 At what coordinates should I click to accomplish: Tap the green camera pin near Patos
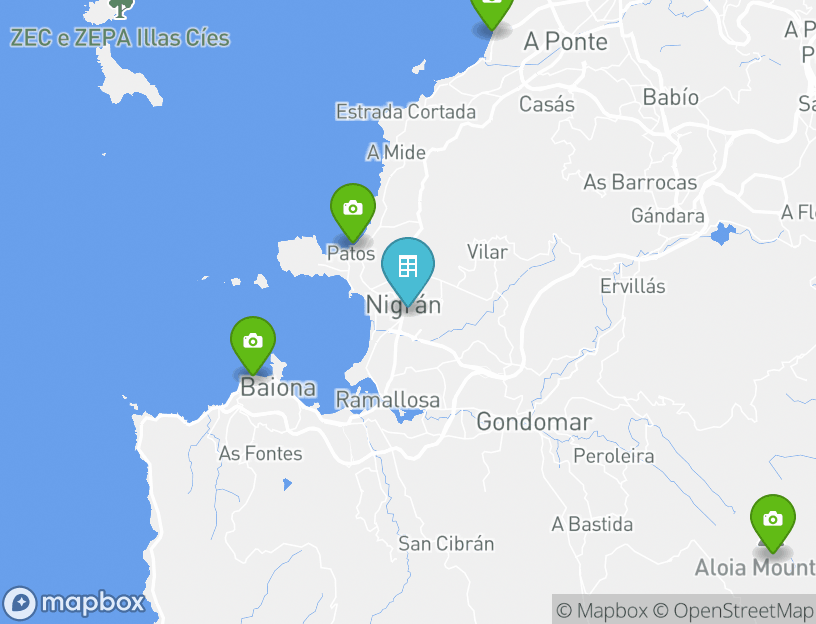pyautogui.click(x=353, y=209)
